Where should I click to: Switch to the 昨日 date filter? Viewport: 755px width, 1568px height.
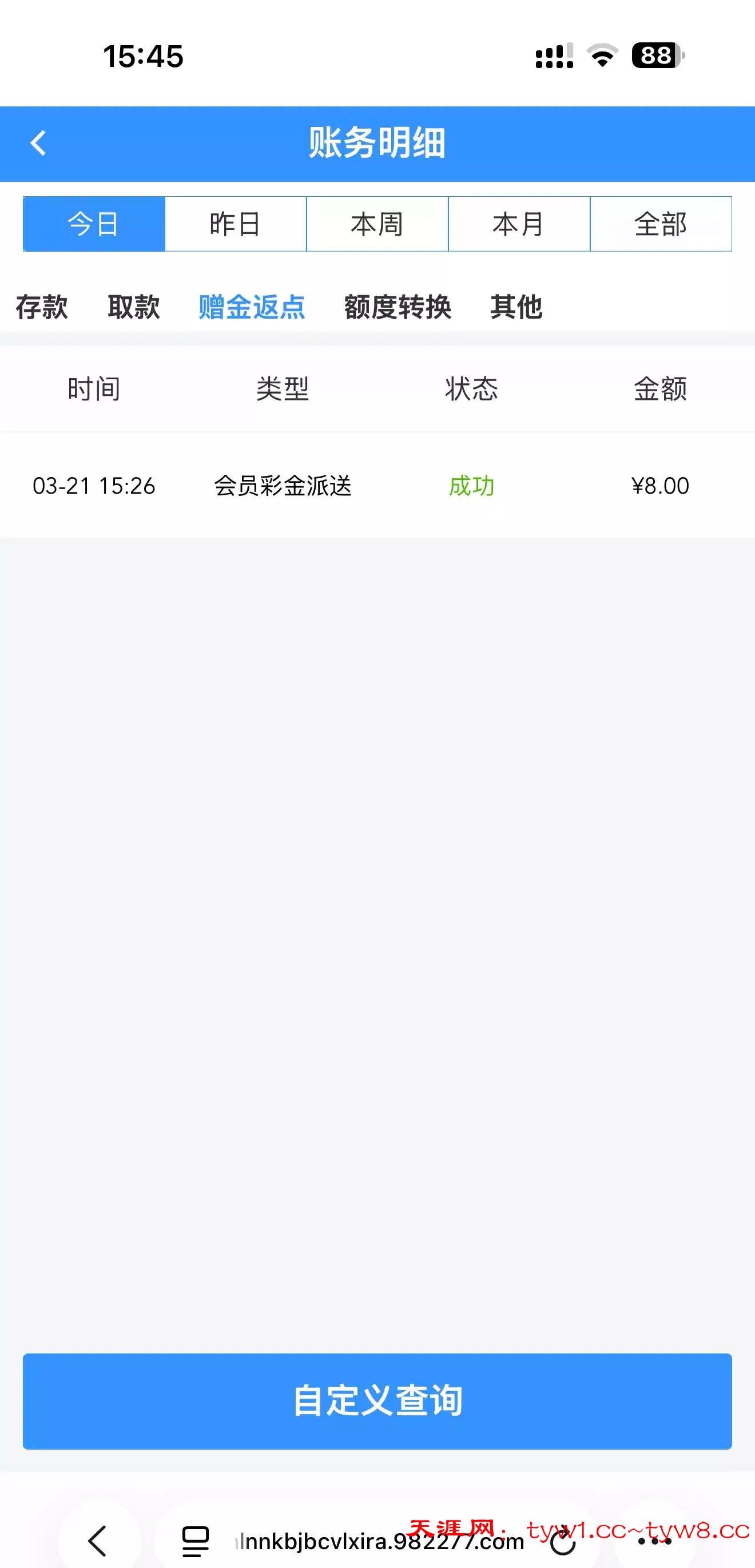pos(236,224)
